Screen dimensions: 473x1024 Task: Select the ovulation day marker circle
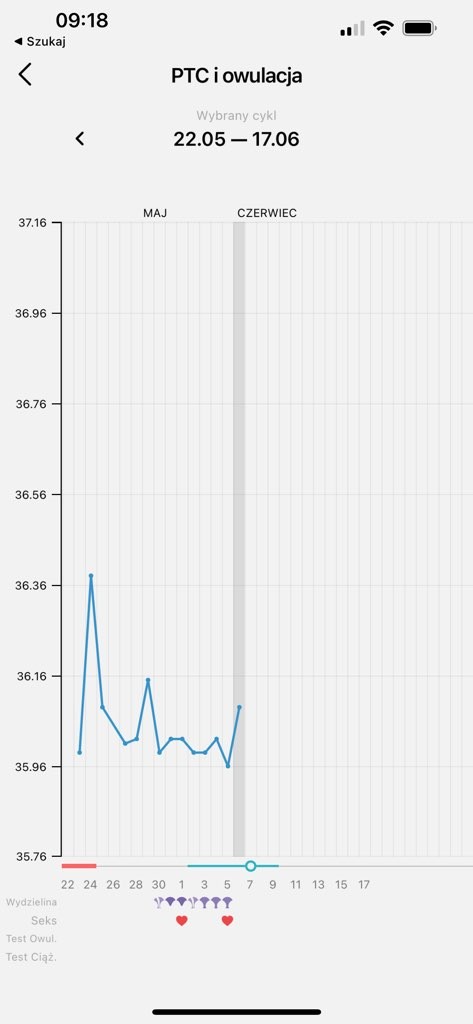[251, 866]
